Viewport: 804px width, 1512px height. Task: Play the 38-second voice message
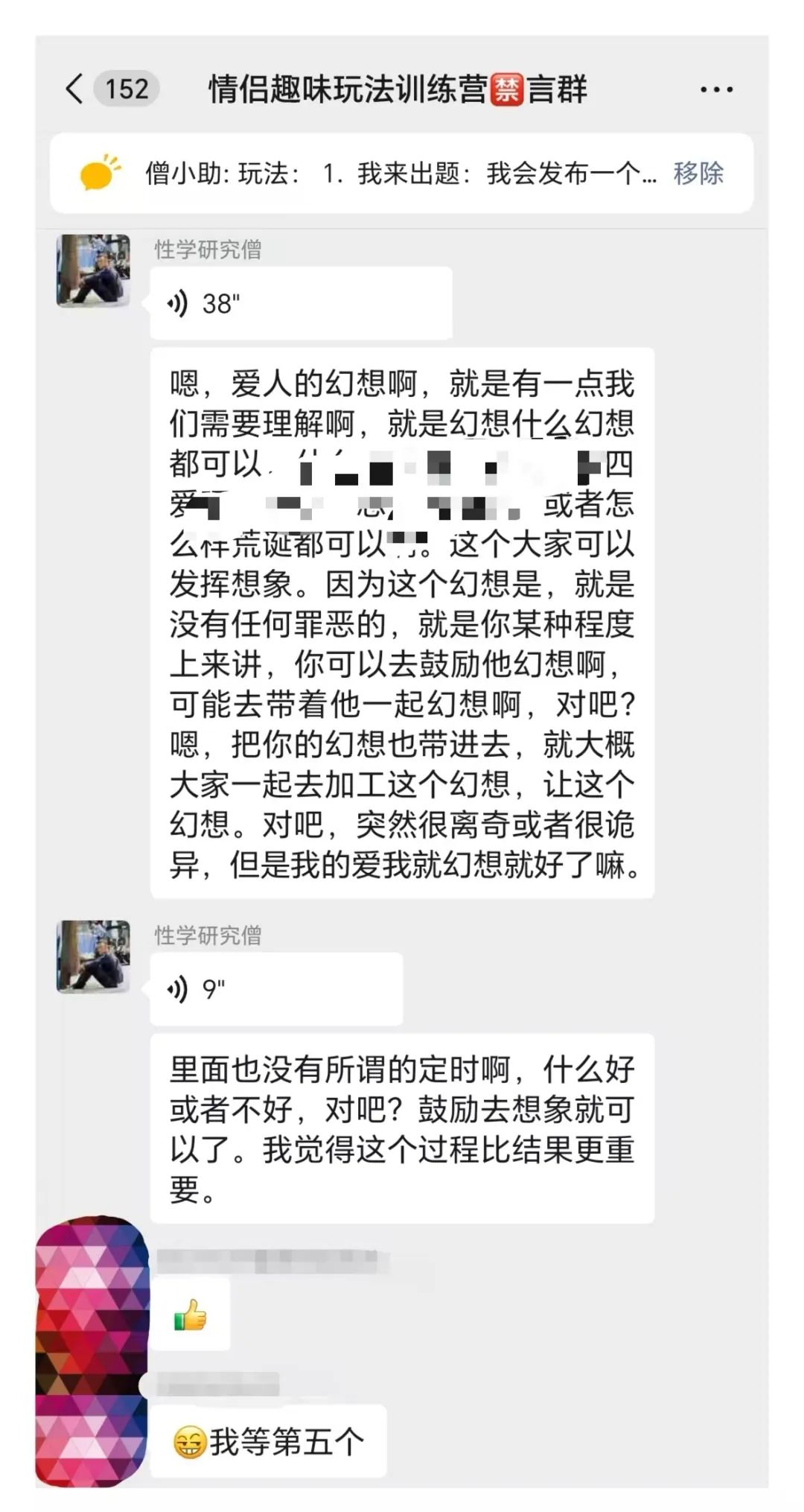pos(301,304)
